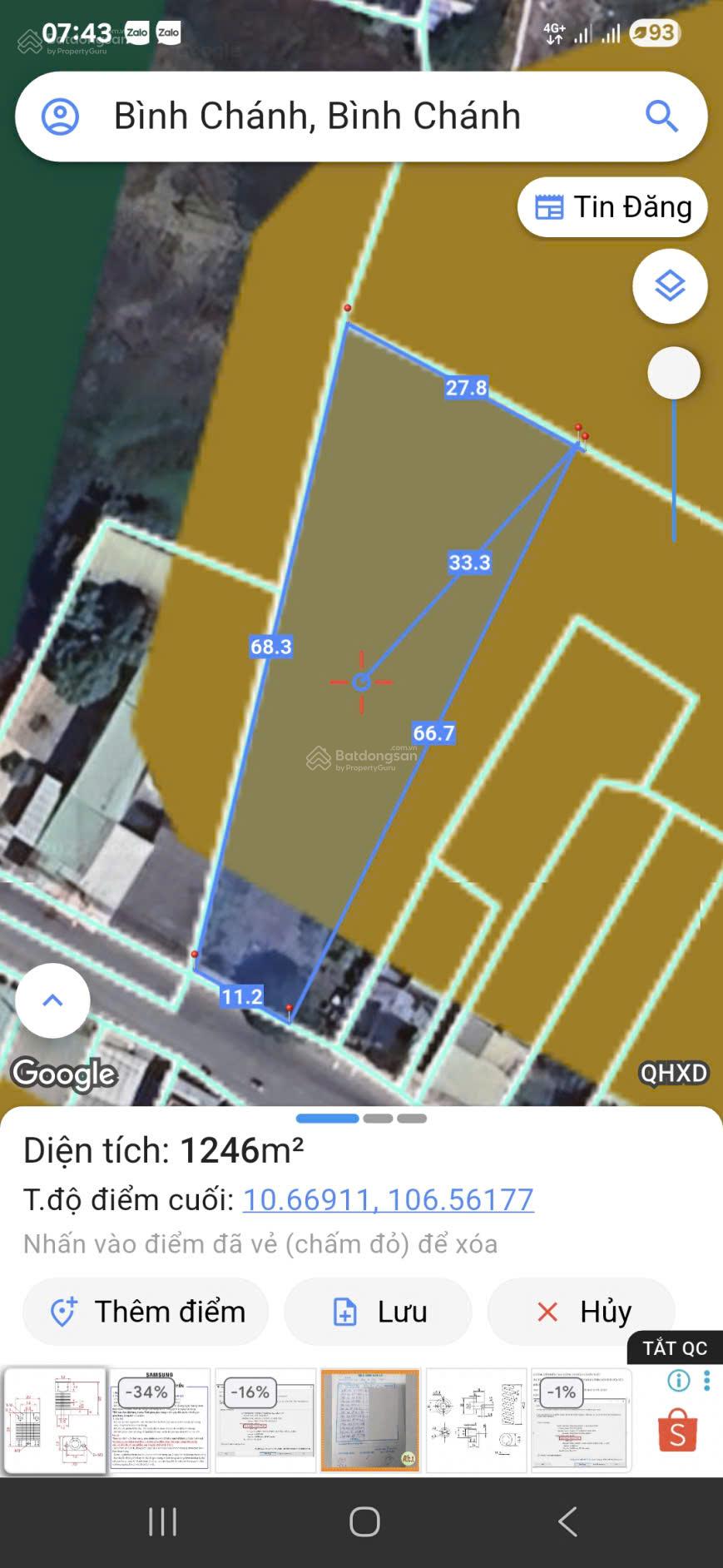The width and height of the screenshot is (723, 1568).
Task: Tap the Android recent apps button
Action: (x=161, y=1521)
